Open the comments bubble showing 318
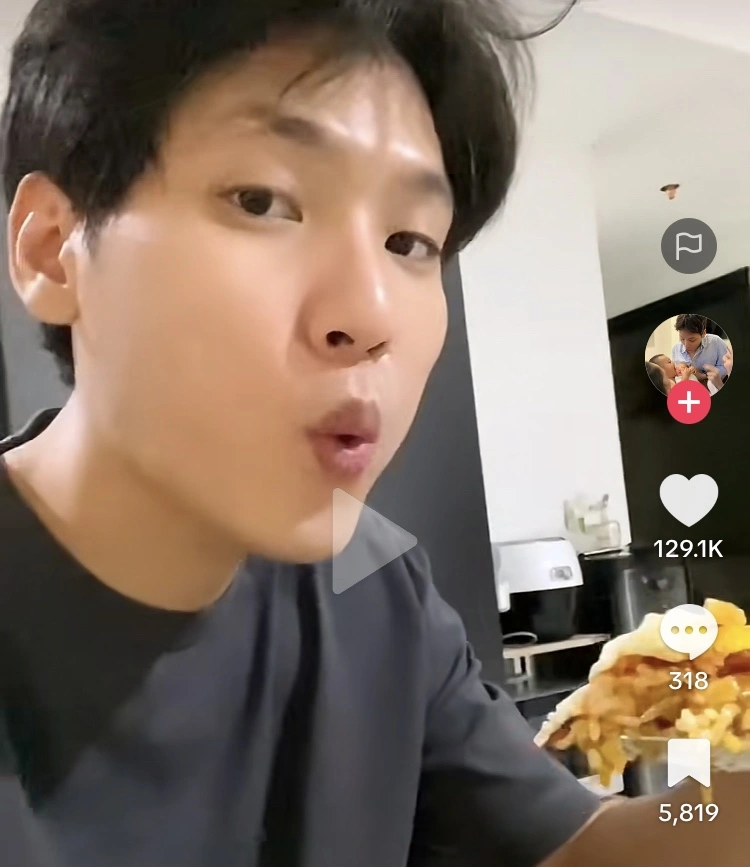750x867 pixels. pyautogui.click(x=689, y=632)
